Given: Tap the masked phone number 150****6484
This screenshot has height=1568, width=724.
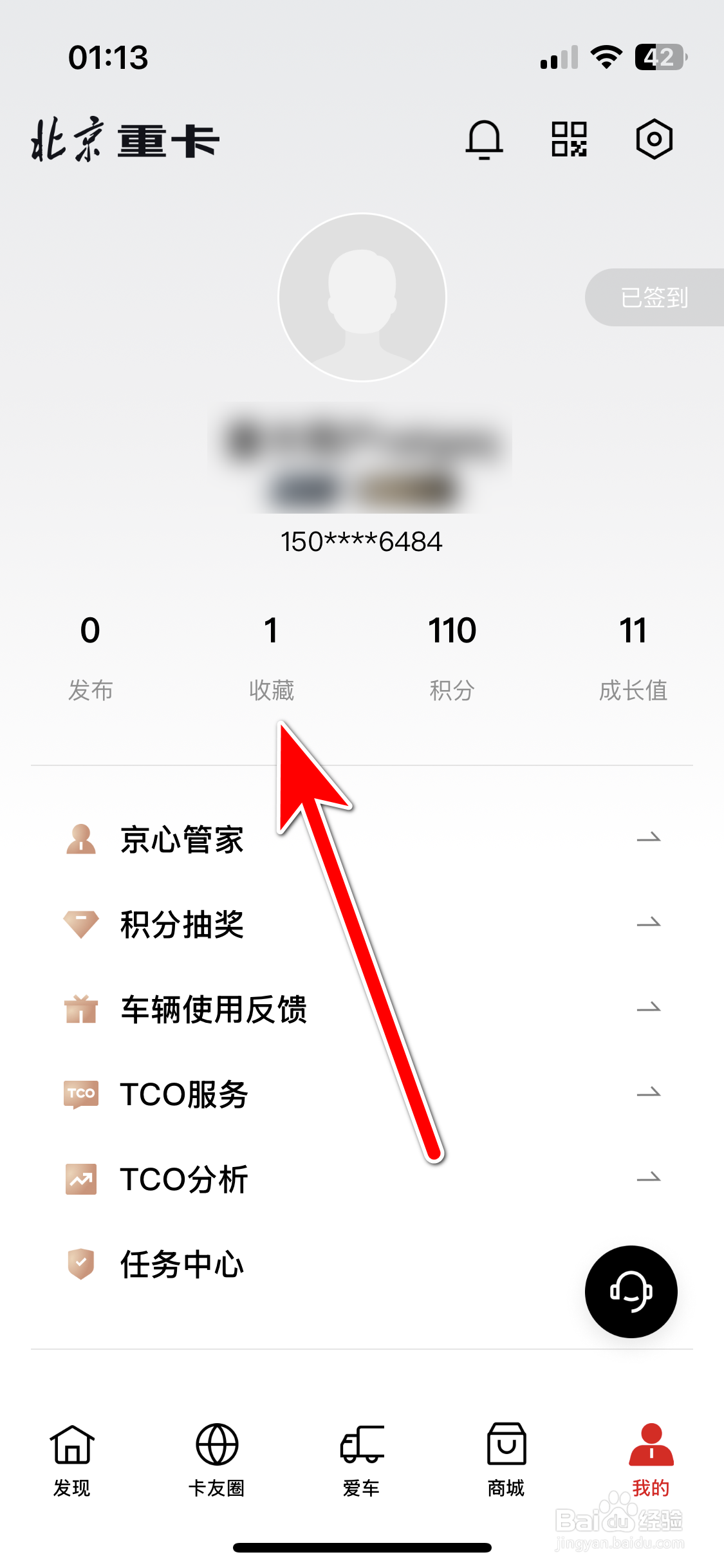Looking at the screenshot, I should click(x=362, y=541).
